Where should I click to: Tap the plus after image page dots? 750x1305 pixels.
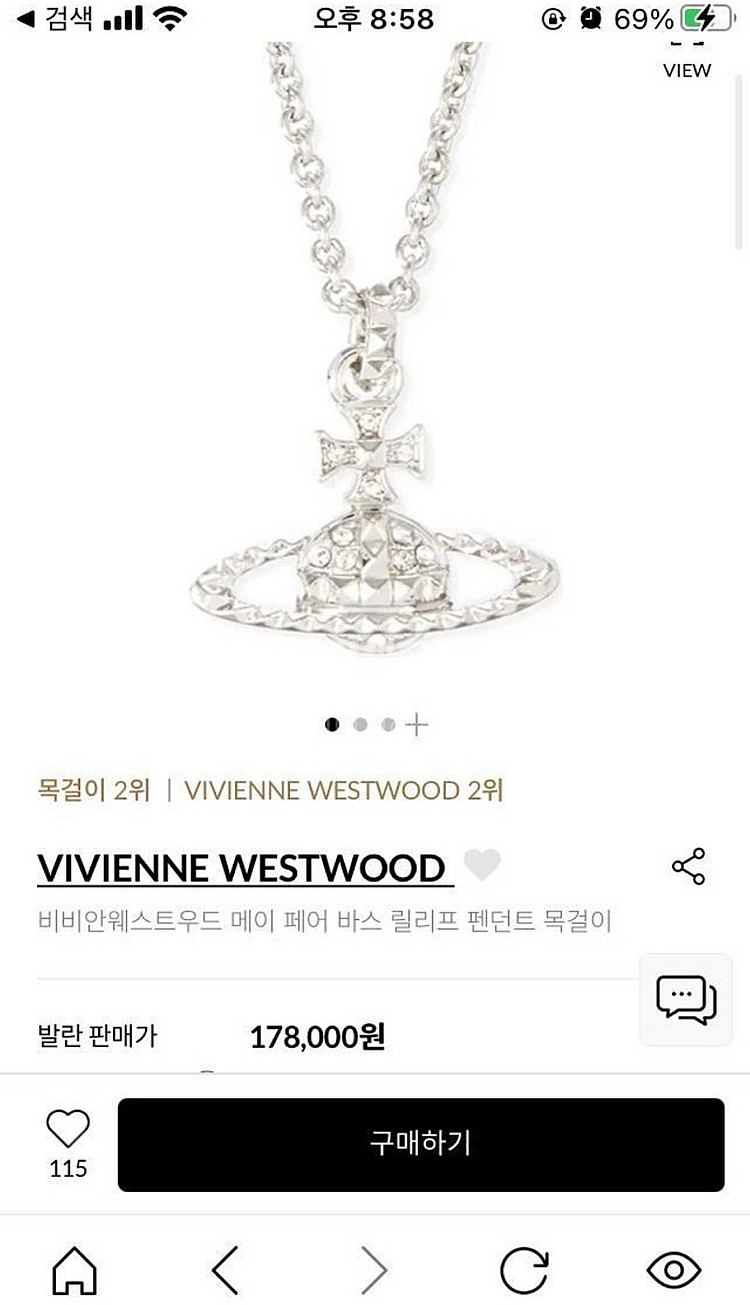coord(417,725)
